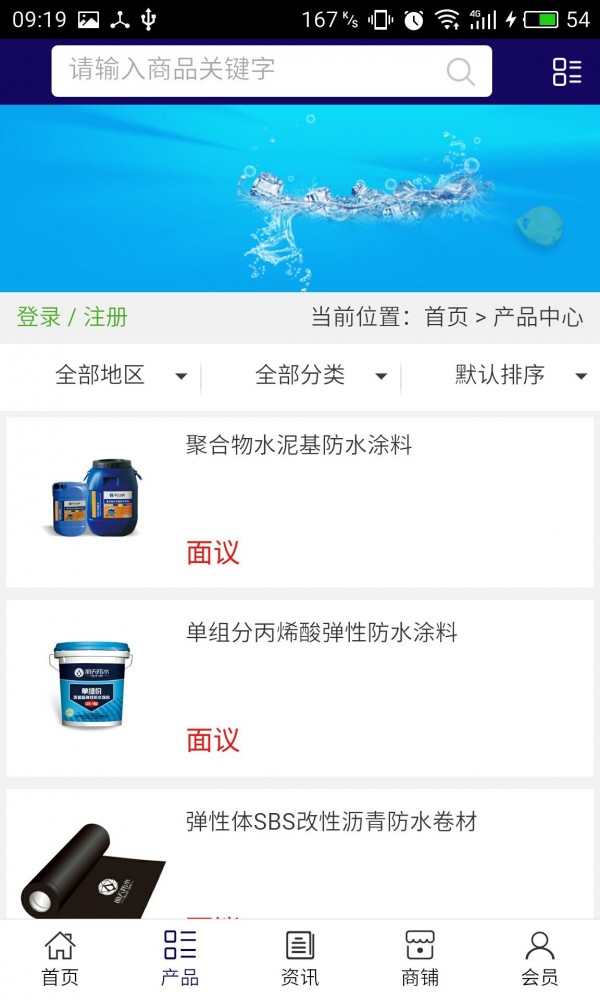
Task: Open the category list menu icon
Action: pyautogui.click(x=567, y=71)
